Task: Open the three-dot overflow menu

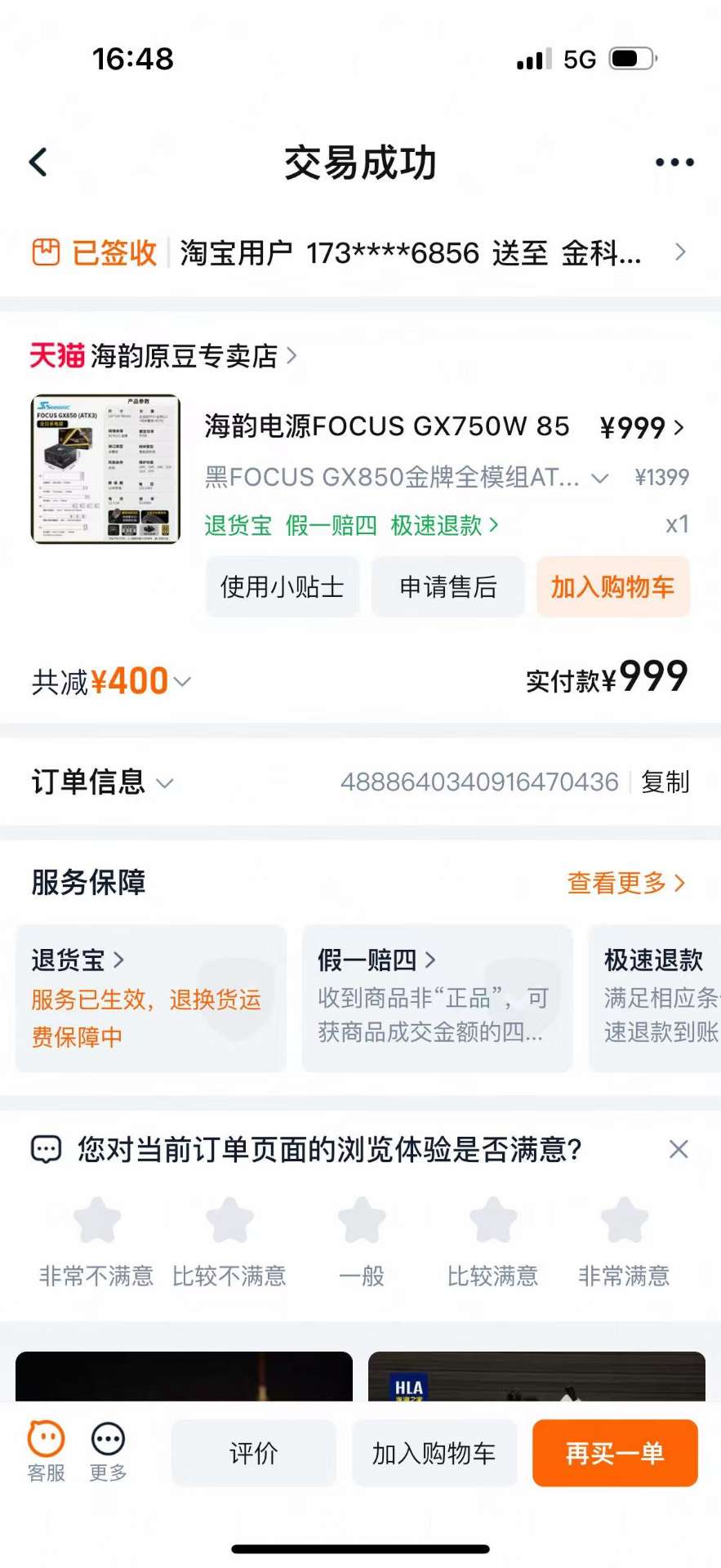Action: click(674, 163)
